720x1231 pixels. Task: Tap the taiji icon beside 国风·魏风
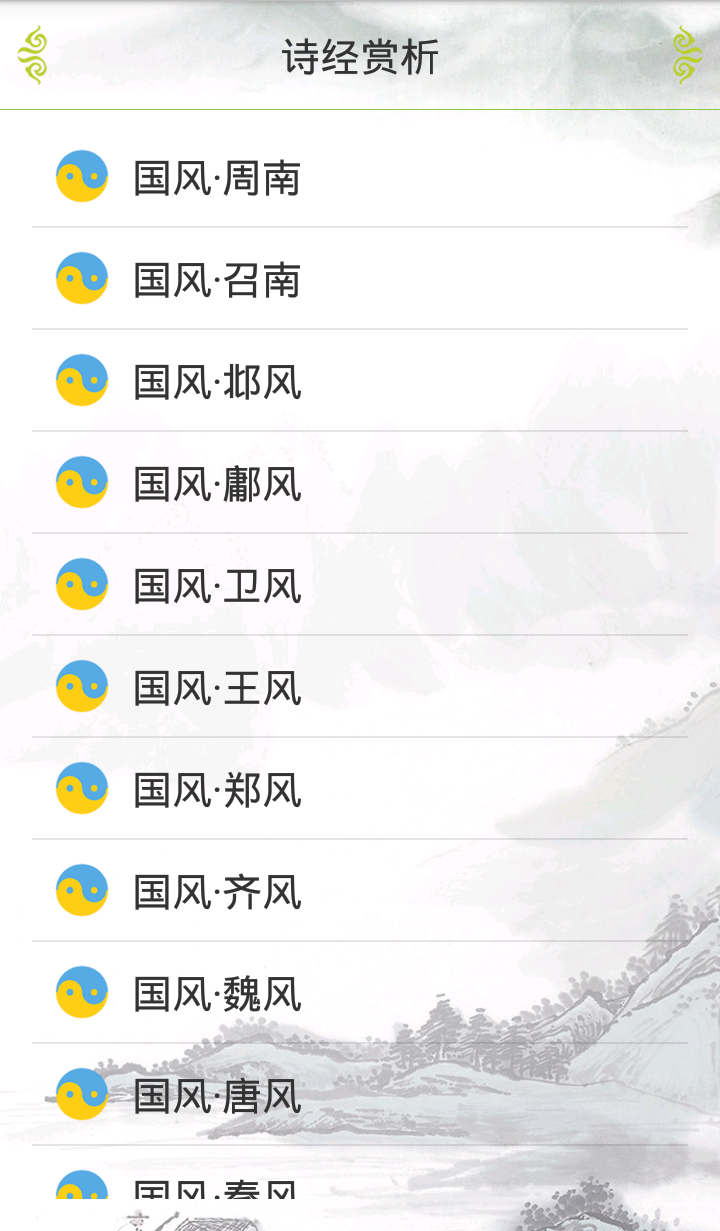(x=82, y=992)
